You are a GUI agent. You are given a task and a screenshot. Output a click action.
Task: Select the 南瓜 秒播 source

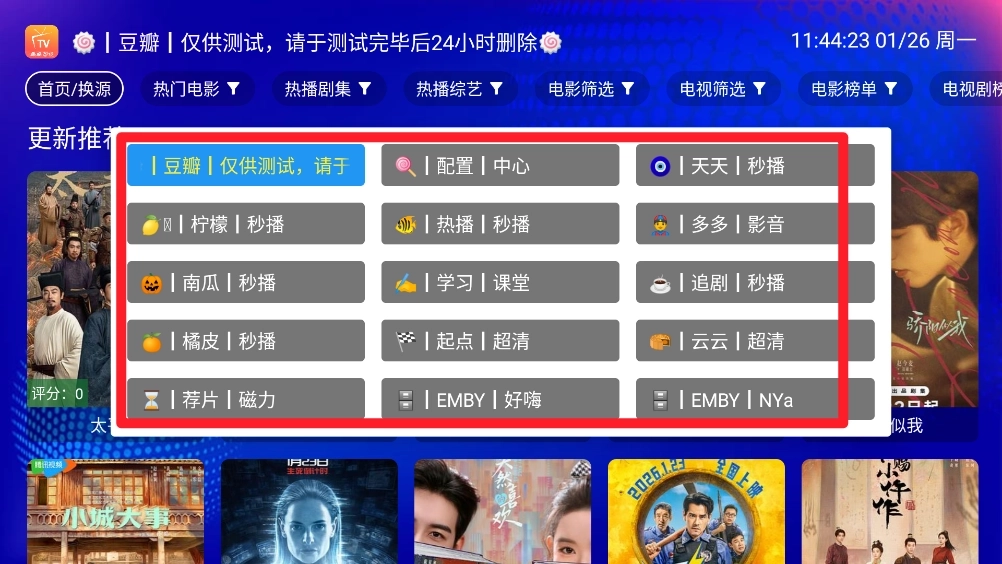click(x=246, y=282)
